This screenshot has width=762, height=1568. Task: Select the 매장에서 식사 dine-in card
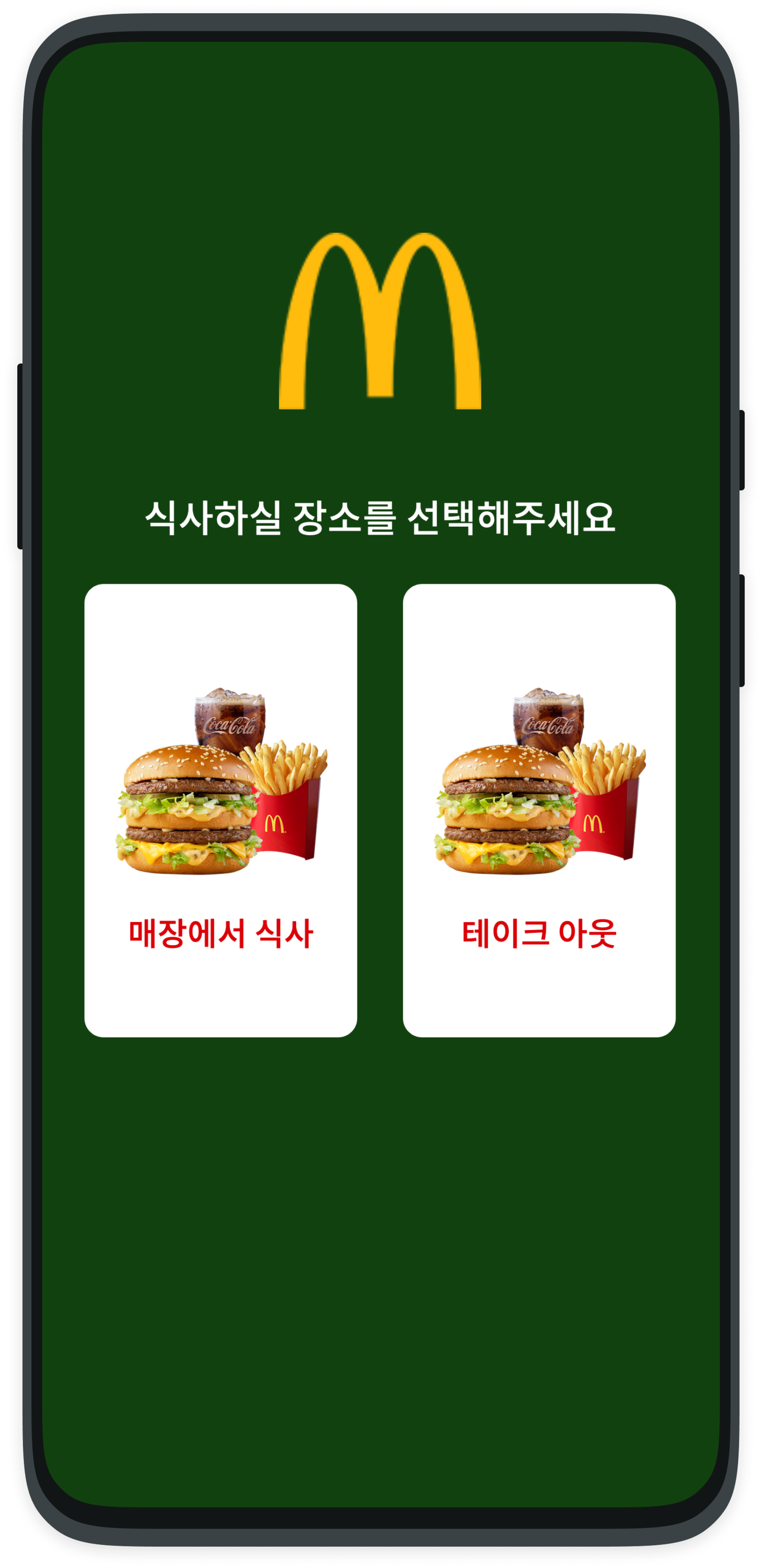(x=221, y=810)
